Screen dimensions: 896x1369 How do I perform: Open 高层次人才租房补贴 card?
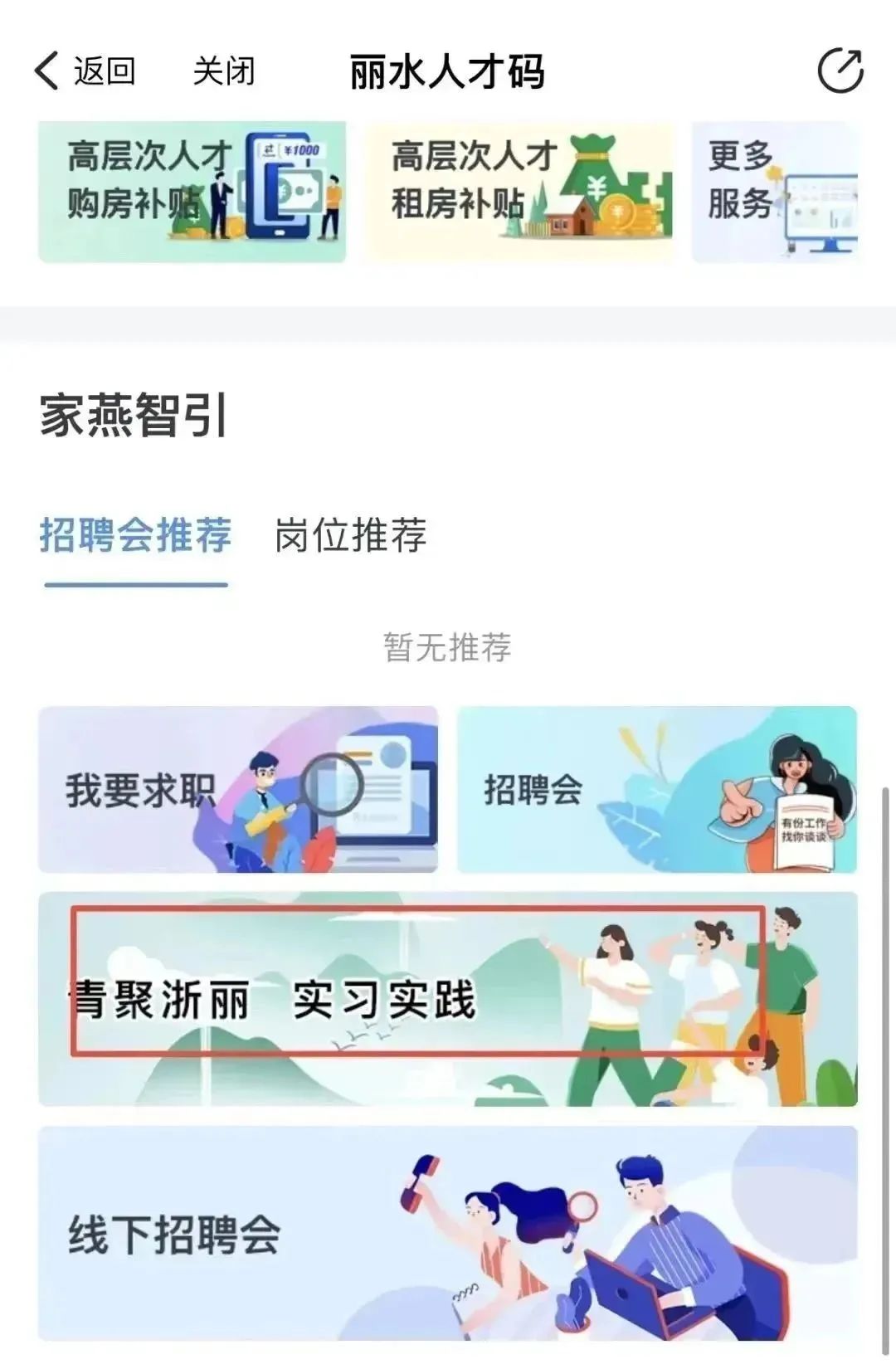[x=519, y=192]
